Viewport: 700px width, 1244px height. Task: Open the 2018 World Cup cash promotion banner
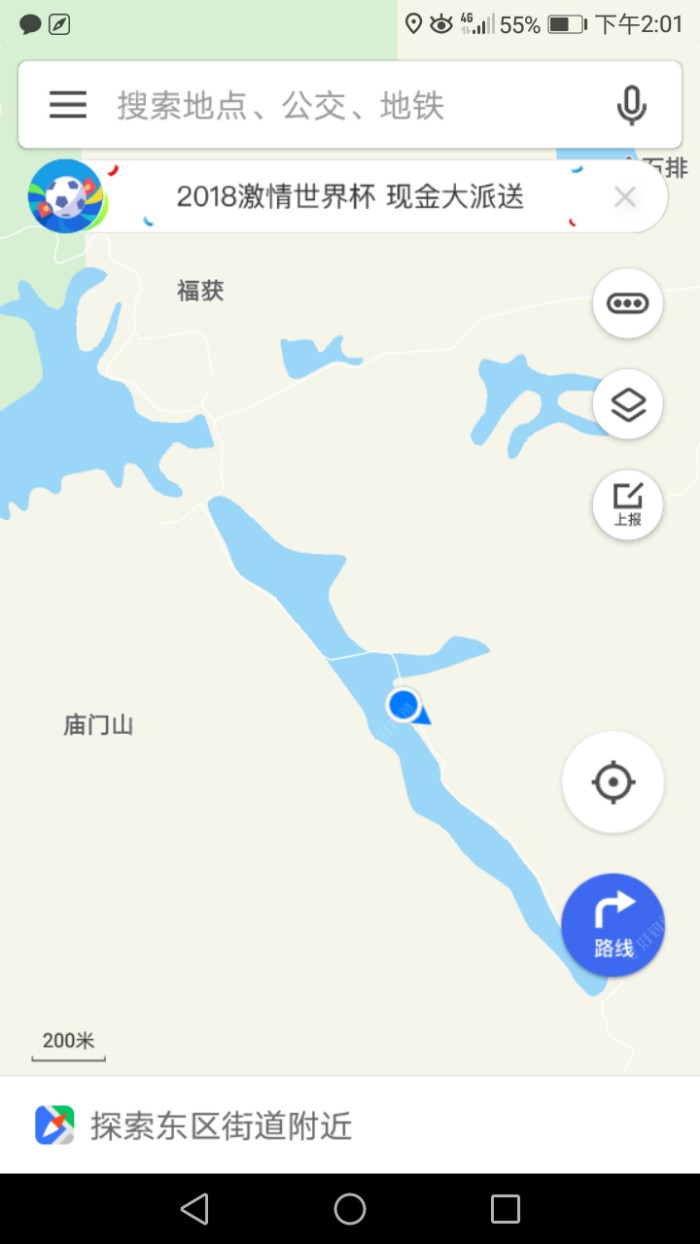[x=350, y=197]
